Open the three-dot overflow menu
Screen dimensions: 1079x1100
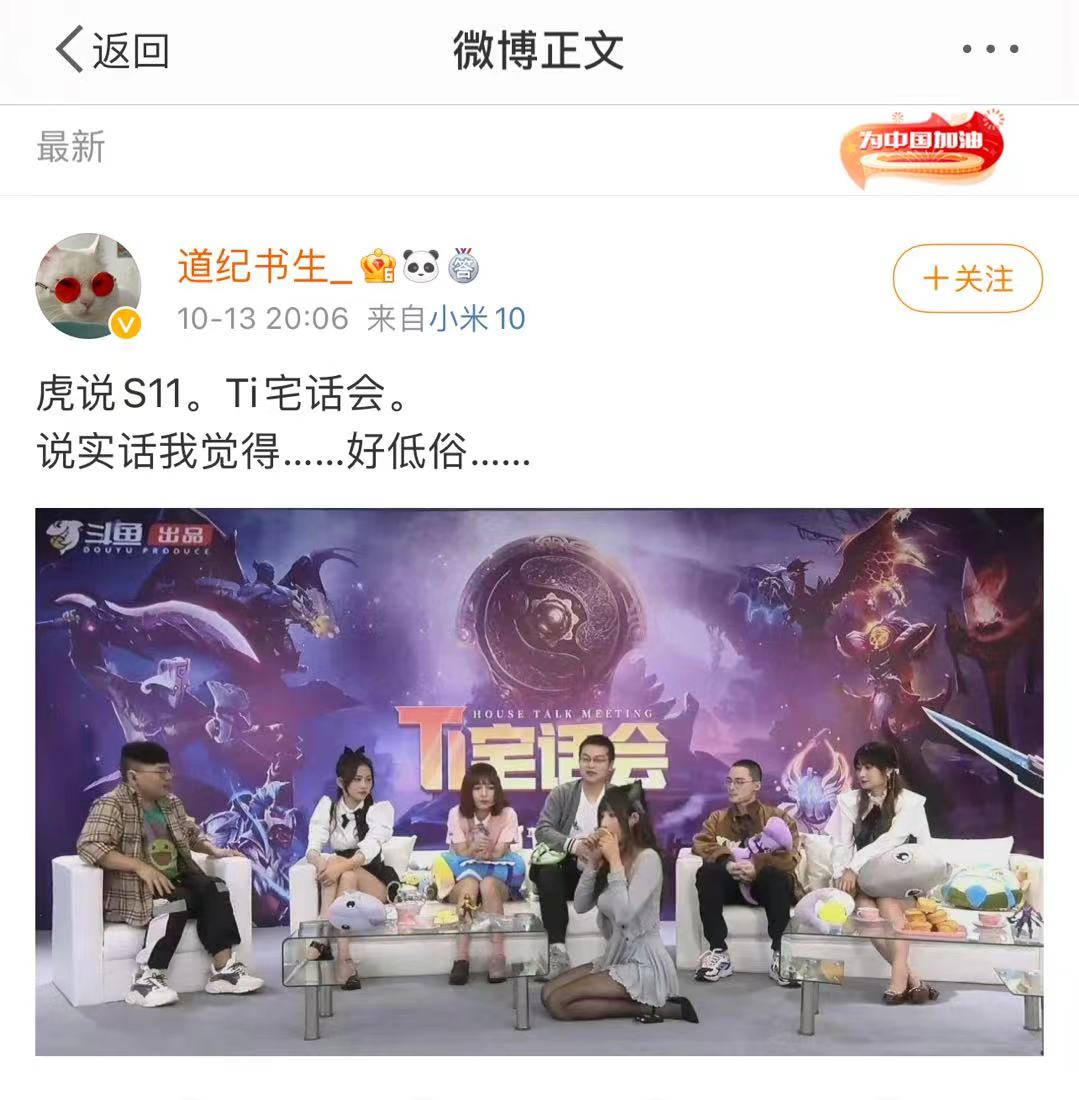(990, 49)
